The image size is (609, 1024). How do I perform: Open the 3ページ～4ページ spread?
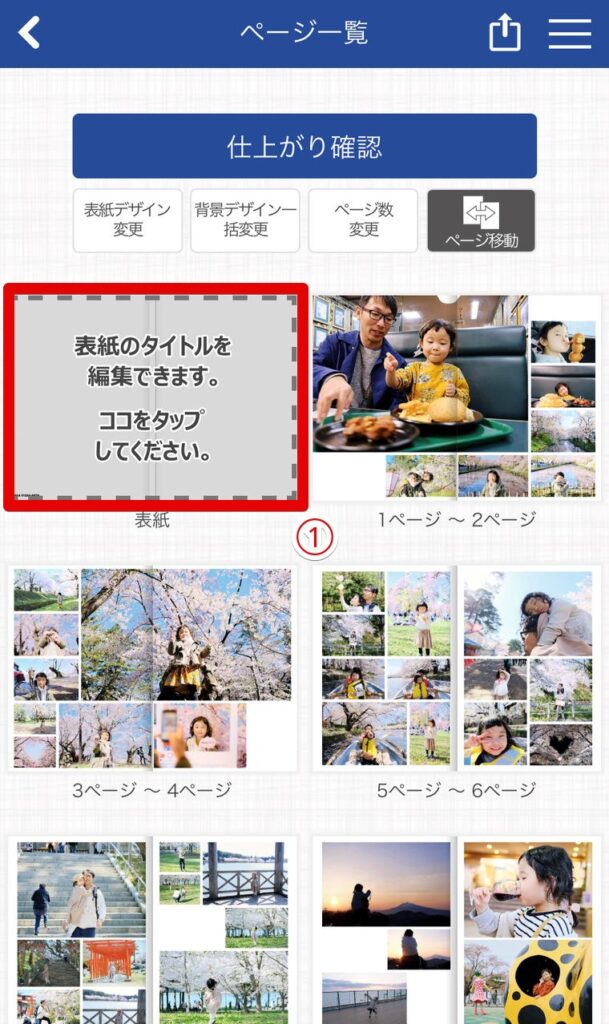coord(152,668)
